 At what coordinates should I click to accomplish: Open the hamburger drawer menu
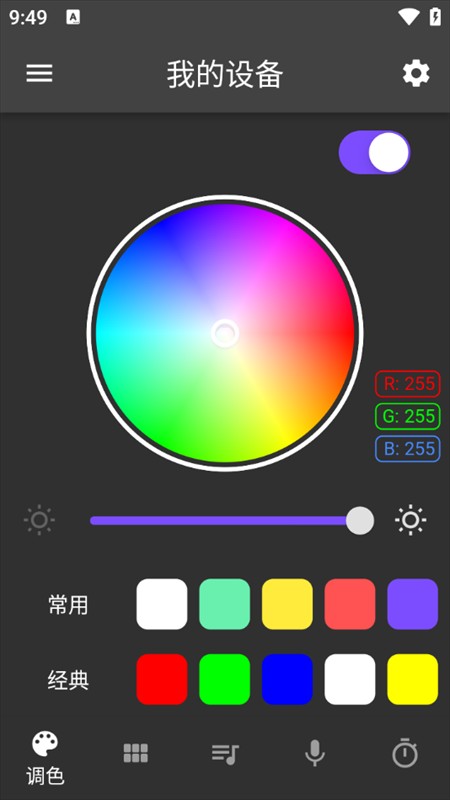coord(39,73)
